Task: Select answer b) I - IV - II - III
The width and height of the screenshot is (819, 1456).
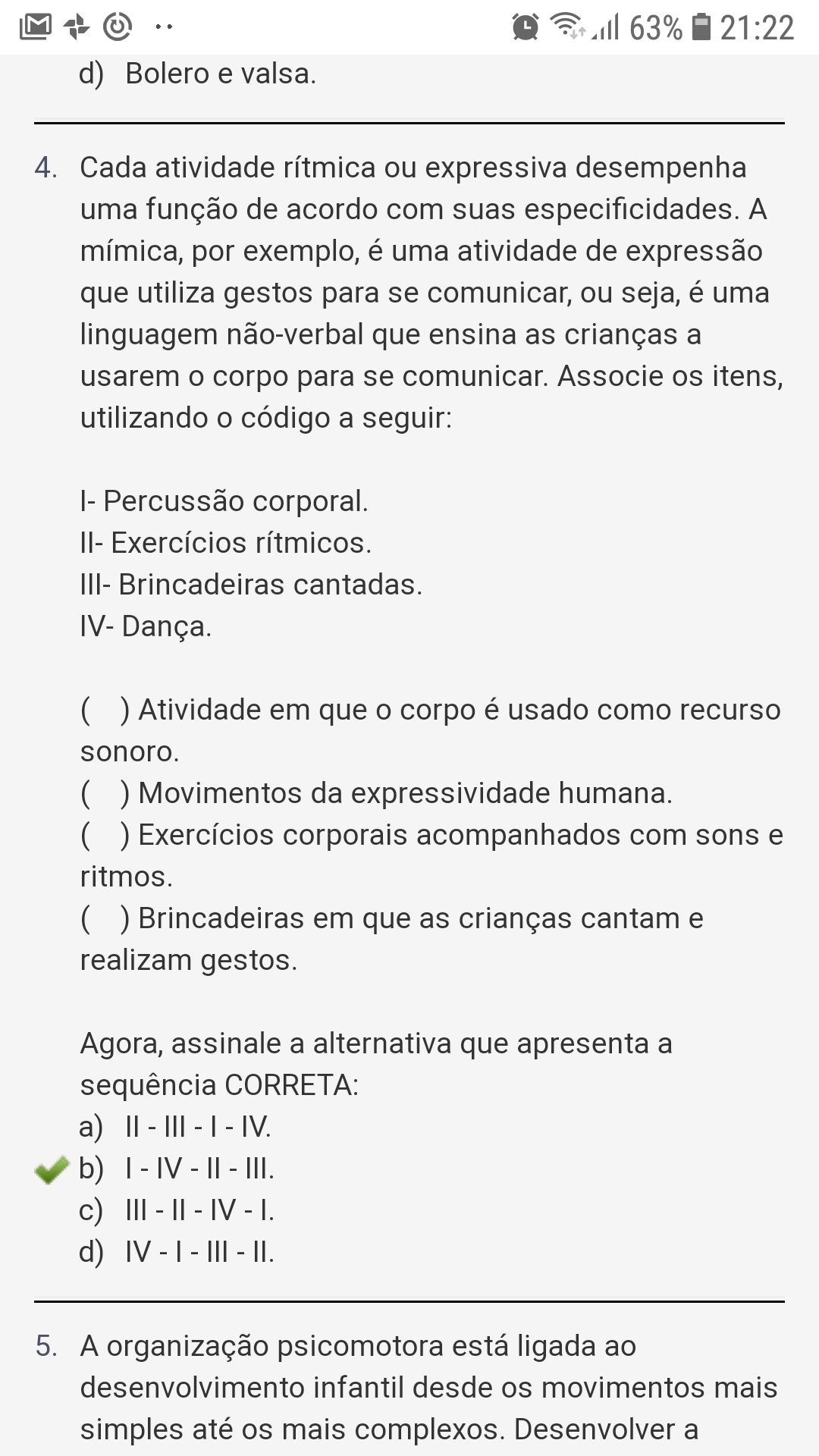Action: (199, 1169)
